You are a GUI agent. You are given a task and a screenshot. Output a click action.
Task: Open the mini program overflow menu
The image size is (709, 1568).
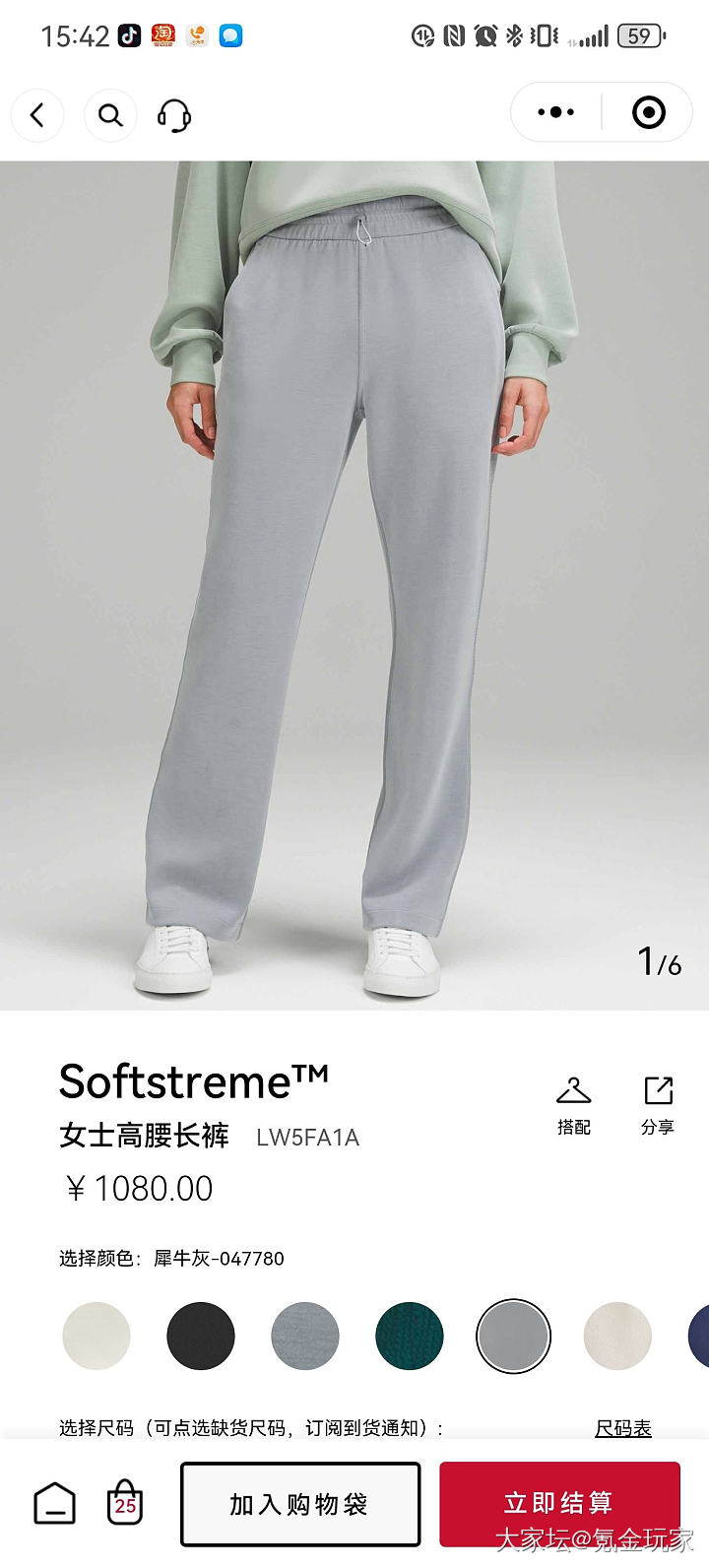[x=556, y=113]
